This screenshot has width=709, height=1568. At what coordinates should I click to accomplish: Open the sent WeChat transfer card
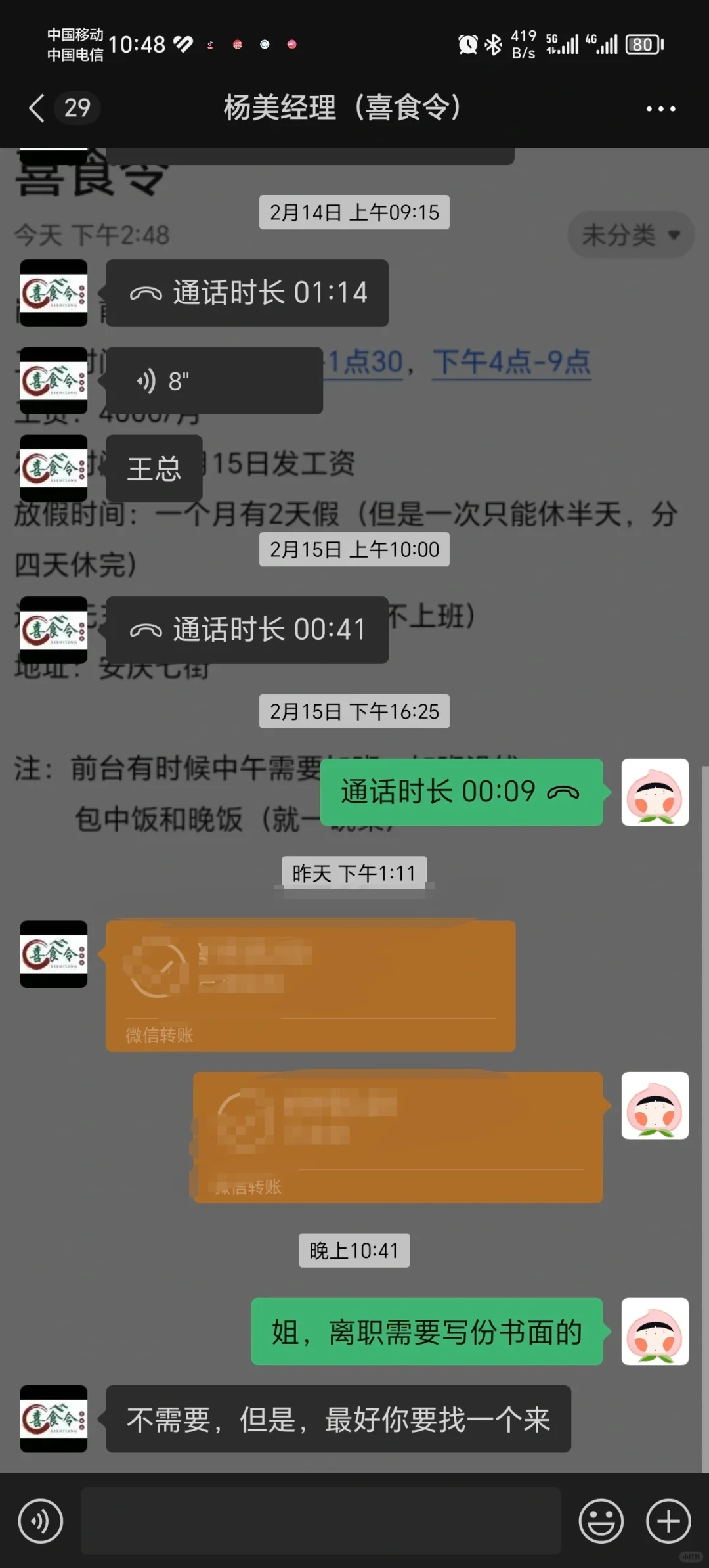(398, 1138)
